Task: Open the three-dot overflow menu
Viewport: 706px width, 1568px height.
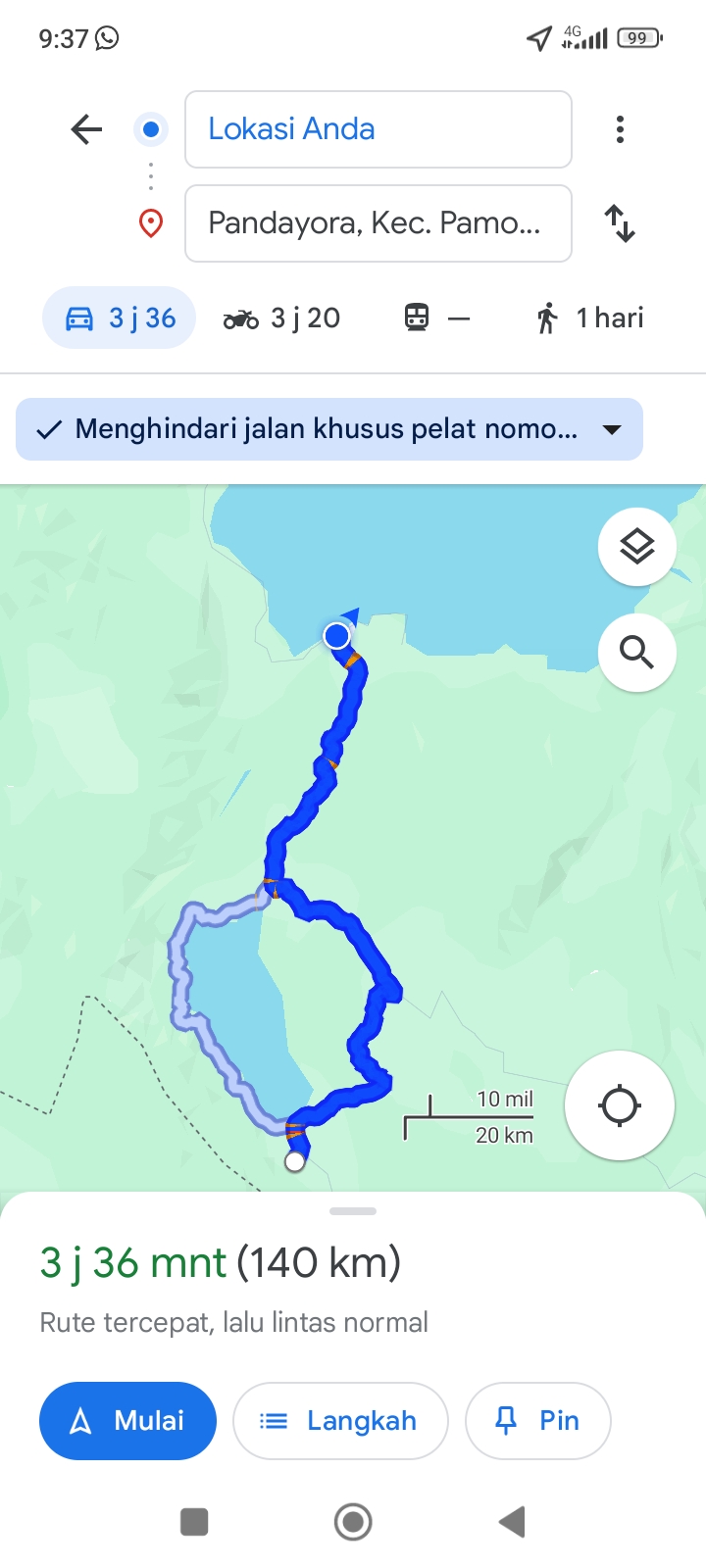Action: [x=620, y=129]
